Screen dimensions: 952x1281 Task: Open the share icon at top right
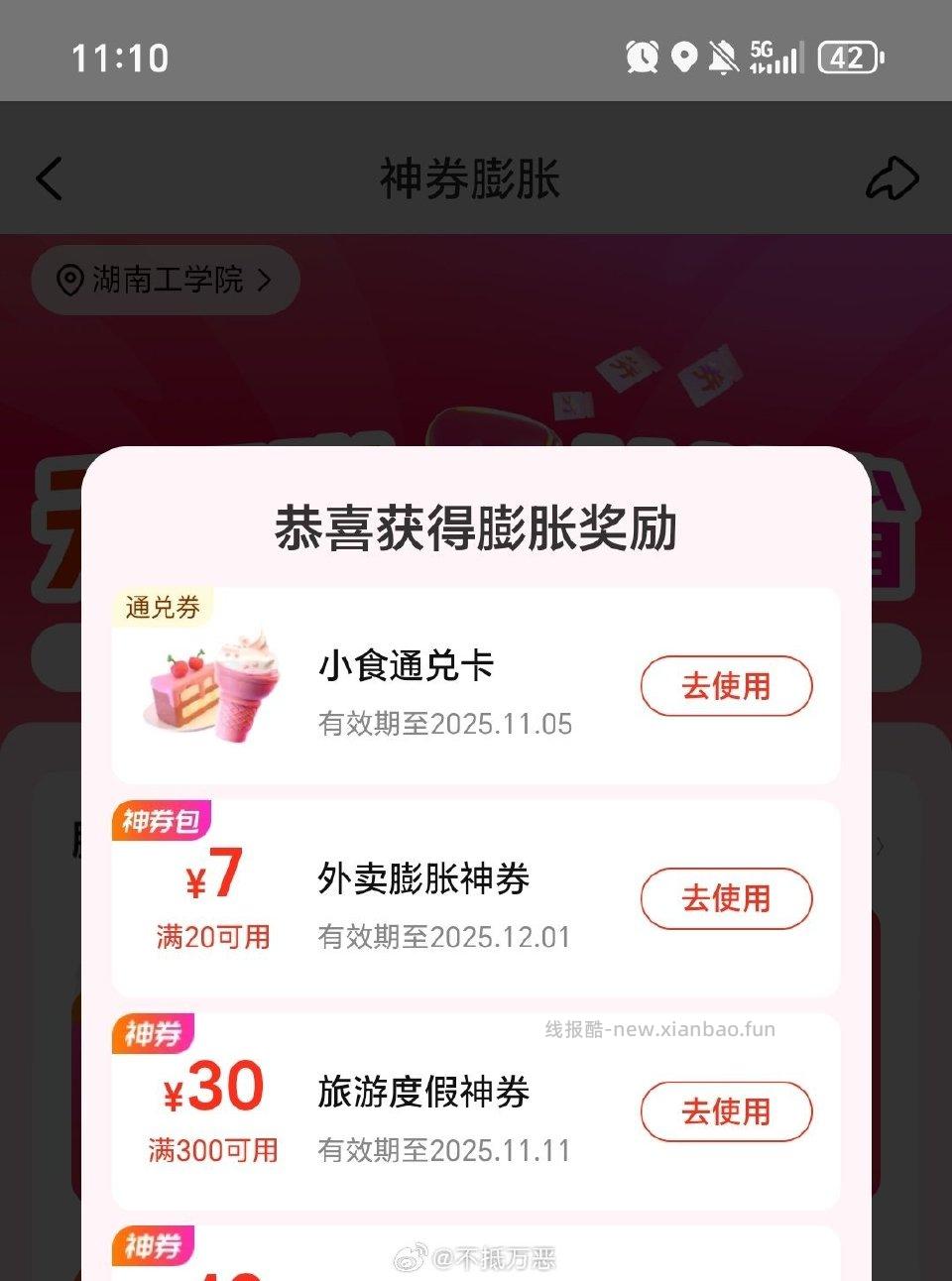pyautogui.click(x=893, y=176)
